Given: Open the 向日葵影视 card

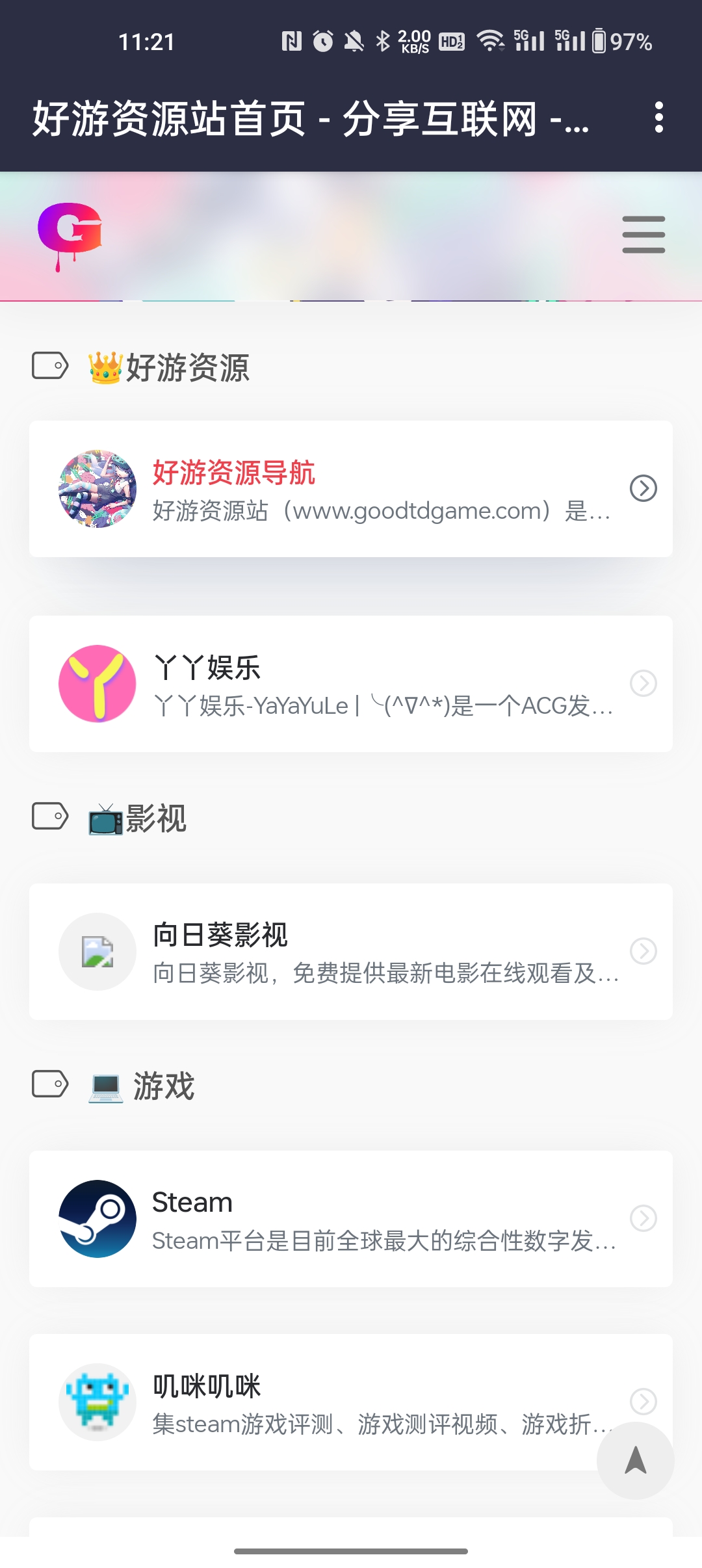Looking at the screenshot, I should 350,952.
